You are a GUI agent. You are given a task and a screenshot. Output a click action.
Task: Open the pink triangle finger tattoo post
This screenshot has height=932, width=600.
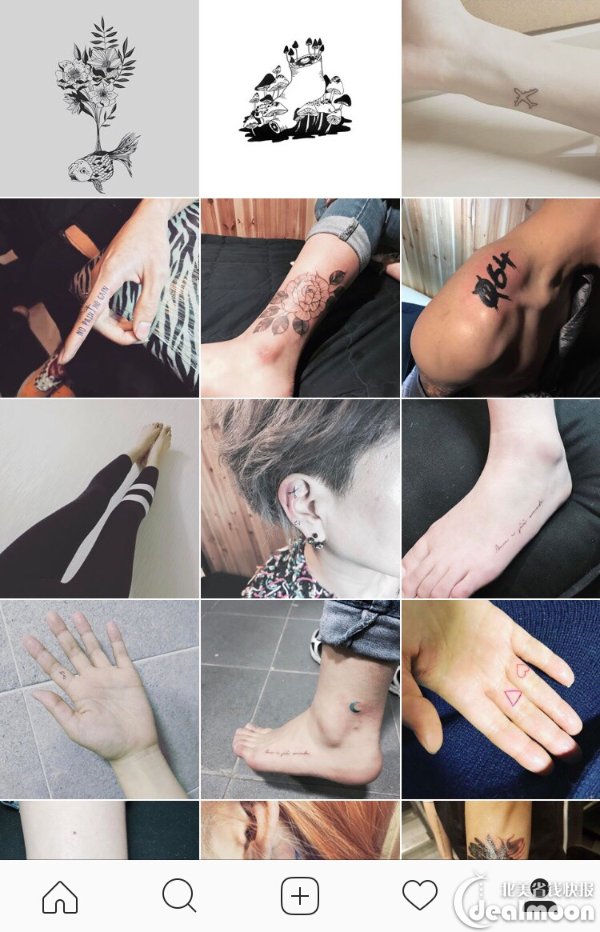pos(501,699)
